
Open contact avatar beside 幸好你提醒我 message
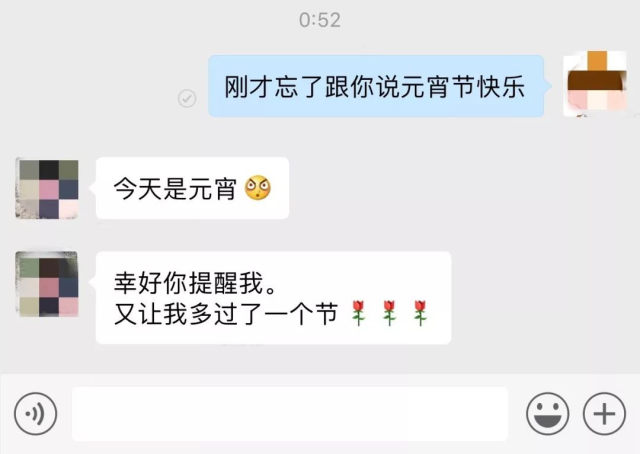(48, 283)
